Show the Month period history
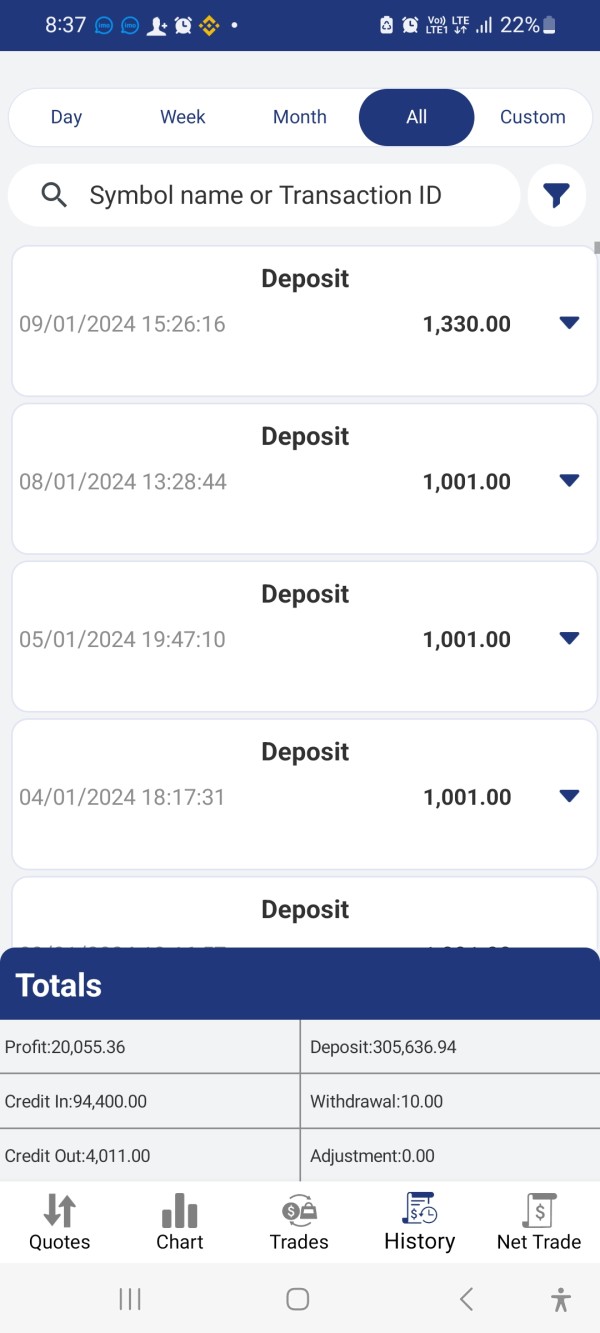Screen dimensions: 600x1333 300,117
